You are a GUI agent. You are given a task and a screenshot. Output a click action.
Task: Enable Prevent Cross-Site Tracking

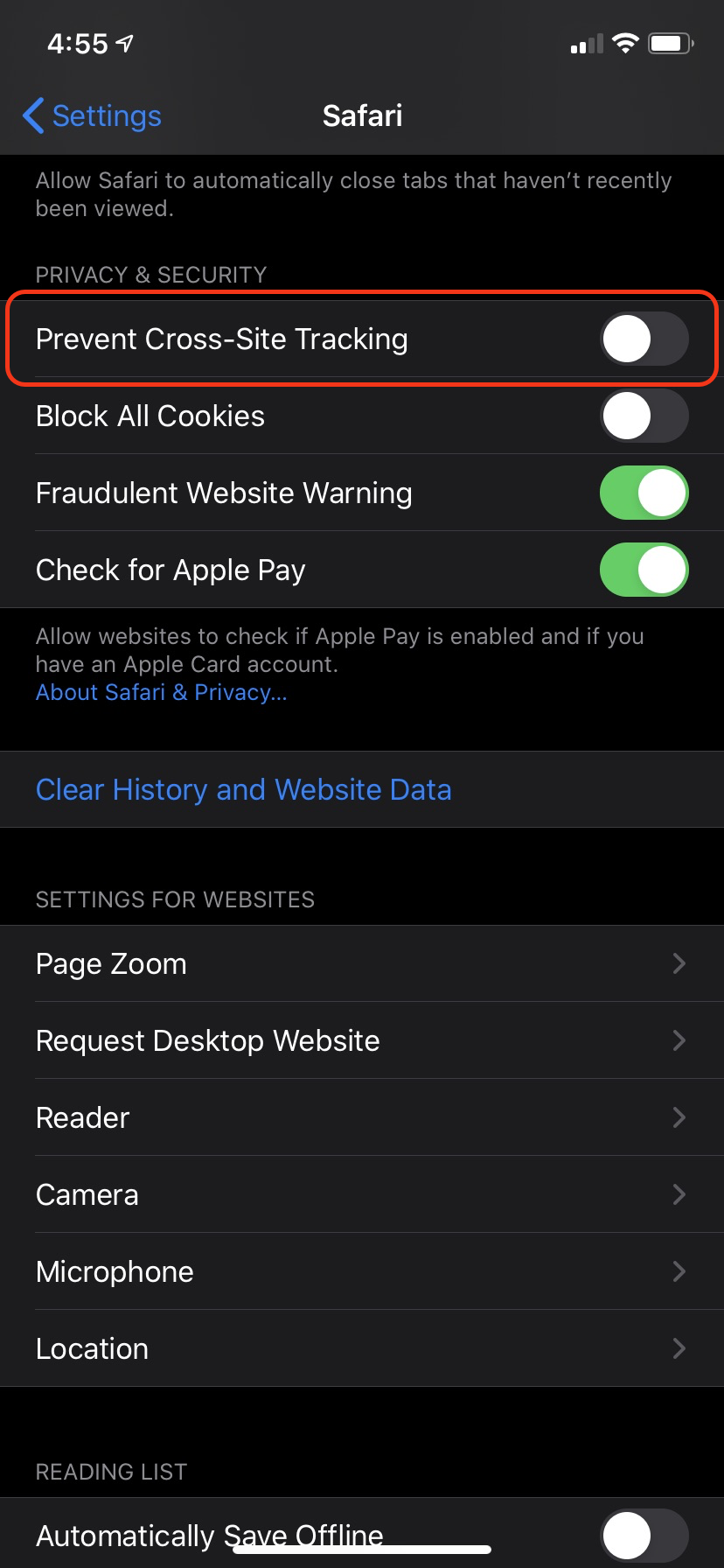(644, 339)
